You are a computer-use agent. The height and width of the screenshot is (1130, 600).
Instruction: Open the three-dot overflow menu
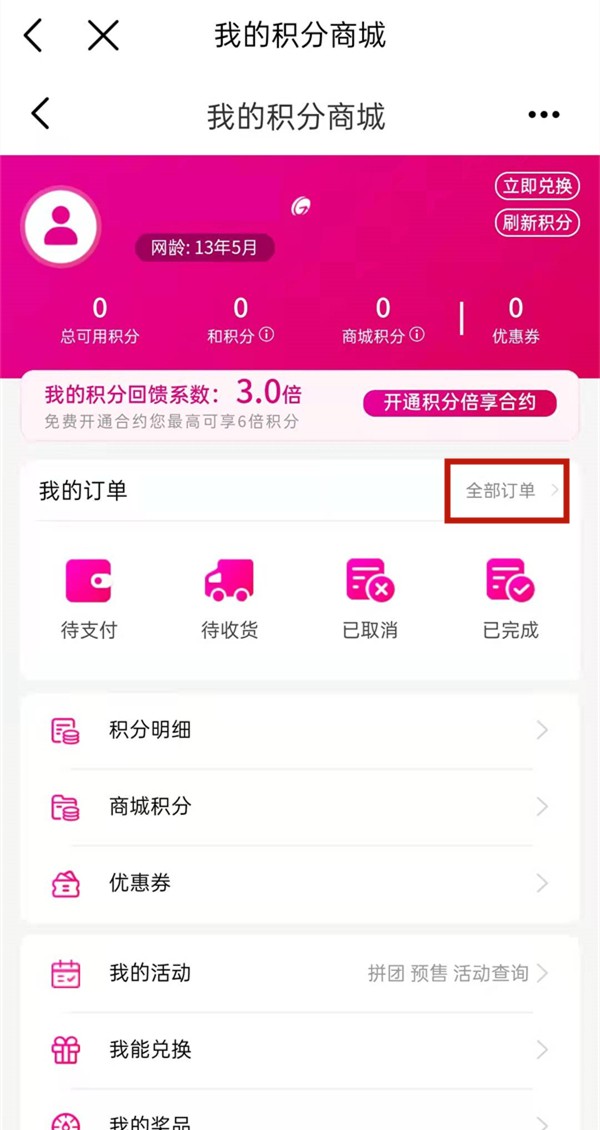(544, 115)
